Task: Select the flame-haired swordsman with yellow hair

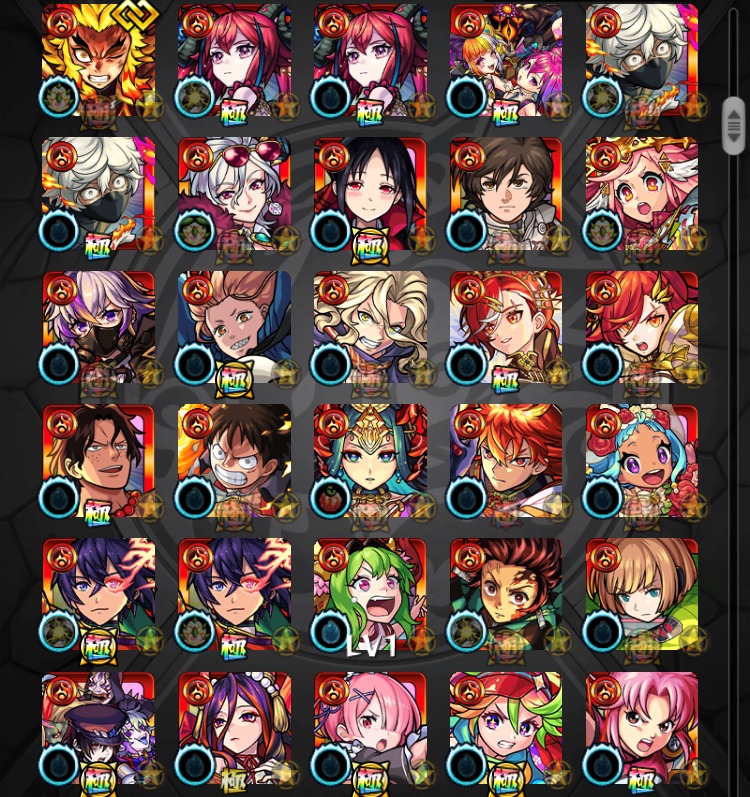Action: pyautogui.click(x=98, y=60)
